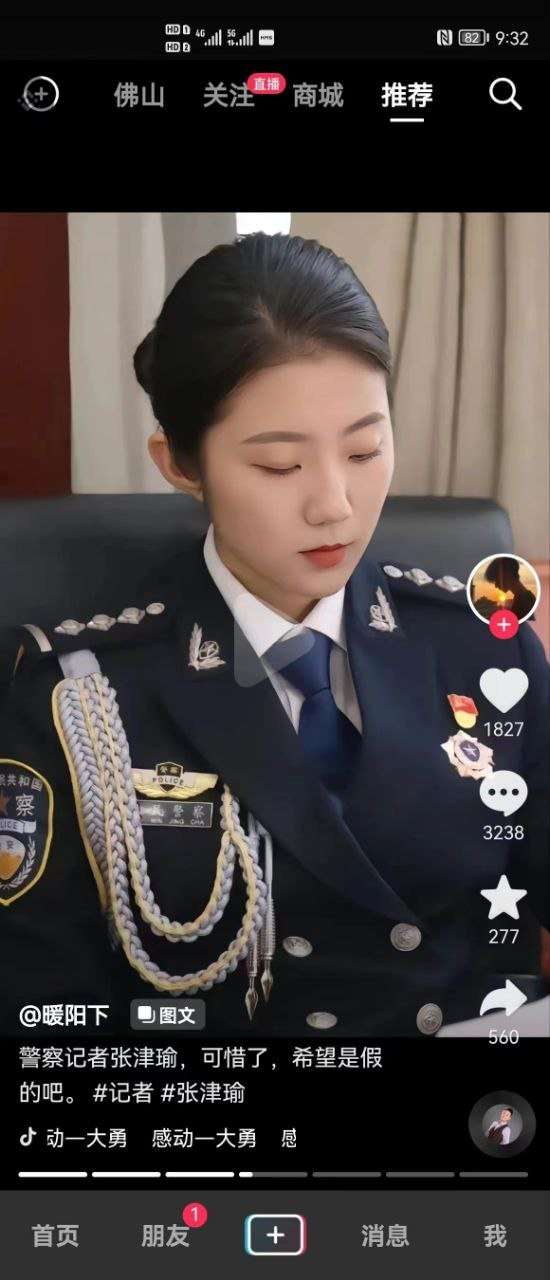
Task: Follow the creator with the red plus
Action: tap(503, 626)
